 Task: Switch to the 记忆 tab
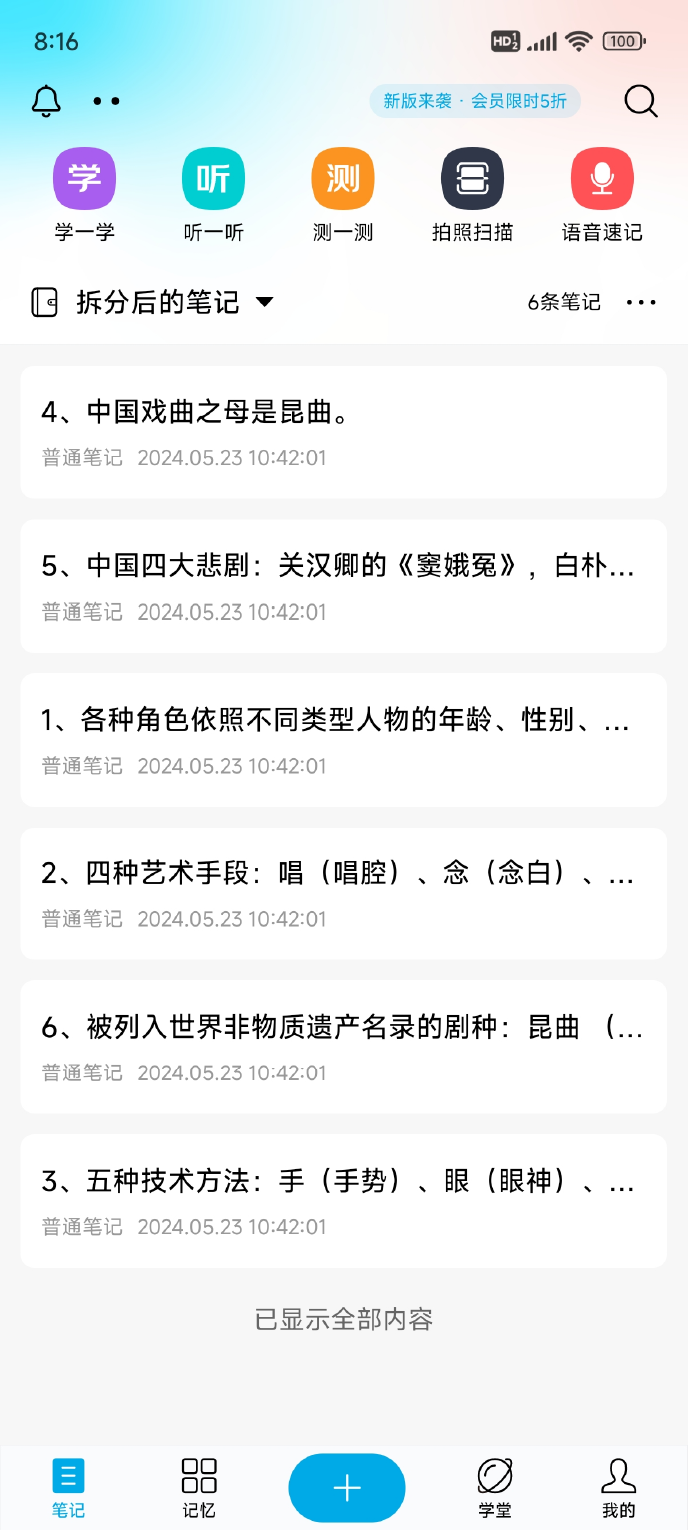[199, 1488]
